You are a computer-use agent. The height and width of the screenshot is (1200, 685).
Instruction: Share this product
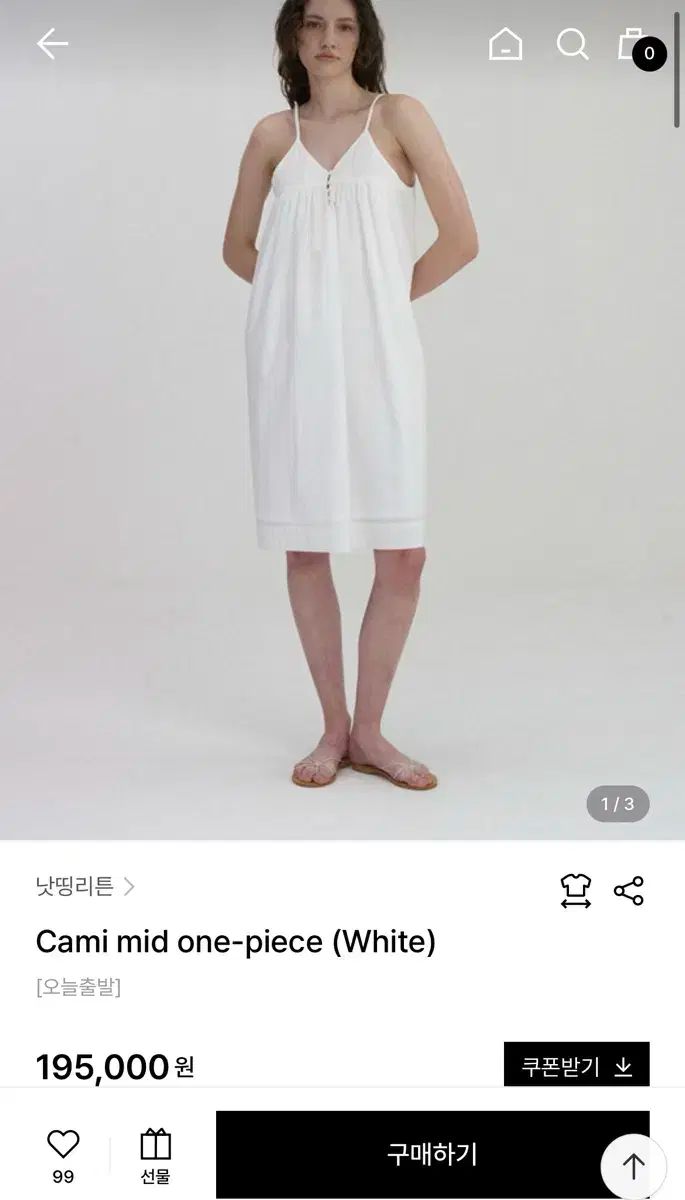pos(628,890)
